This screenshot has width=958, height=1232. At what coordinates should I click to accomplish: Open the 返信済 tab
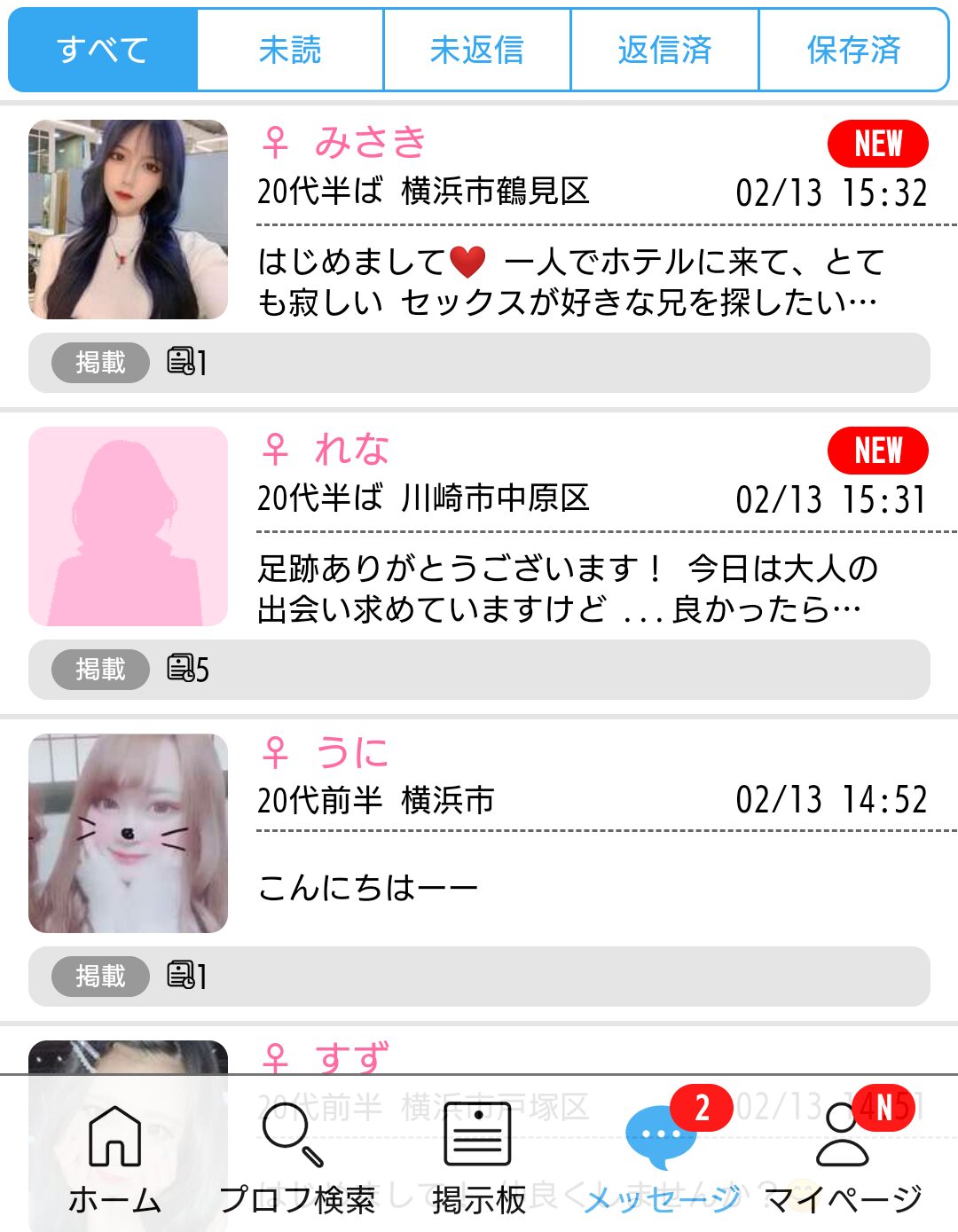[x=664, y=50]
